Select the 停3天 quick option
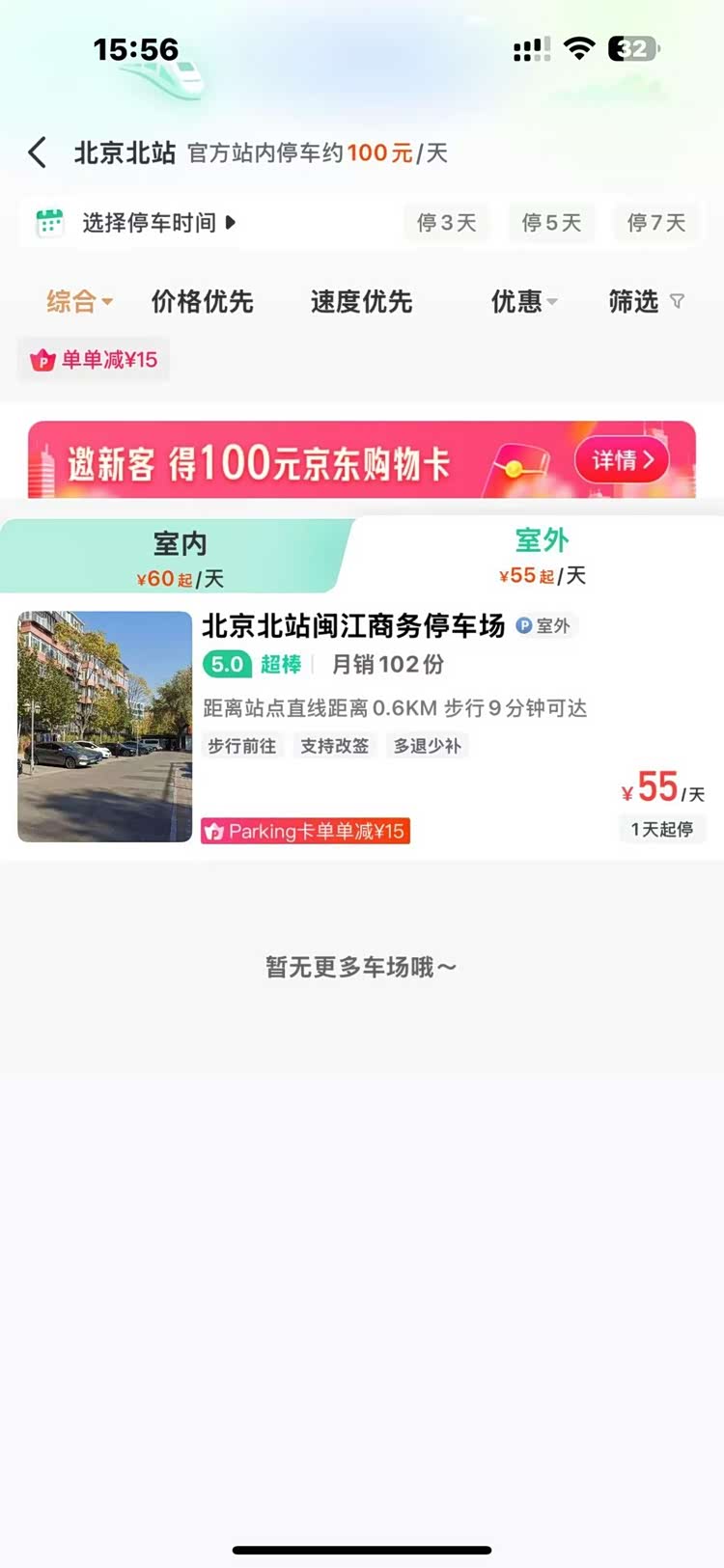This screenshot has height=1568, width=724. 446,223
